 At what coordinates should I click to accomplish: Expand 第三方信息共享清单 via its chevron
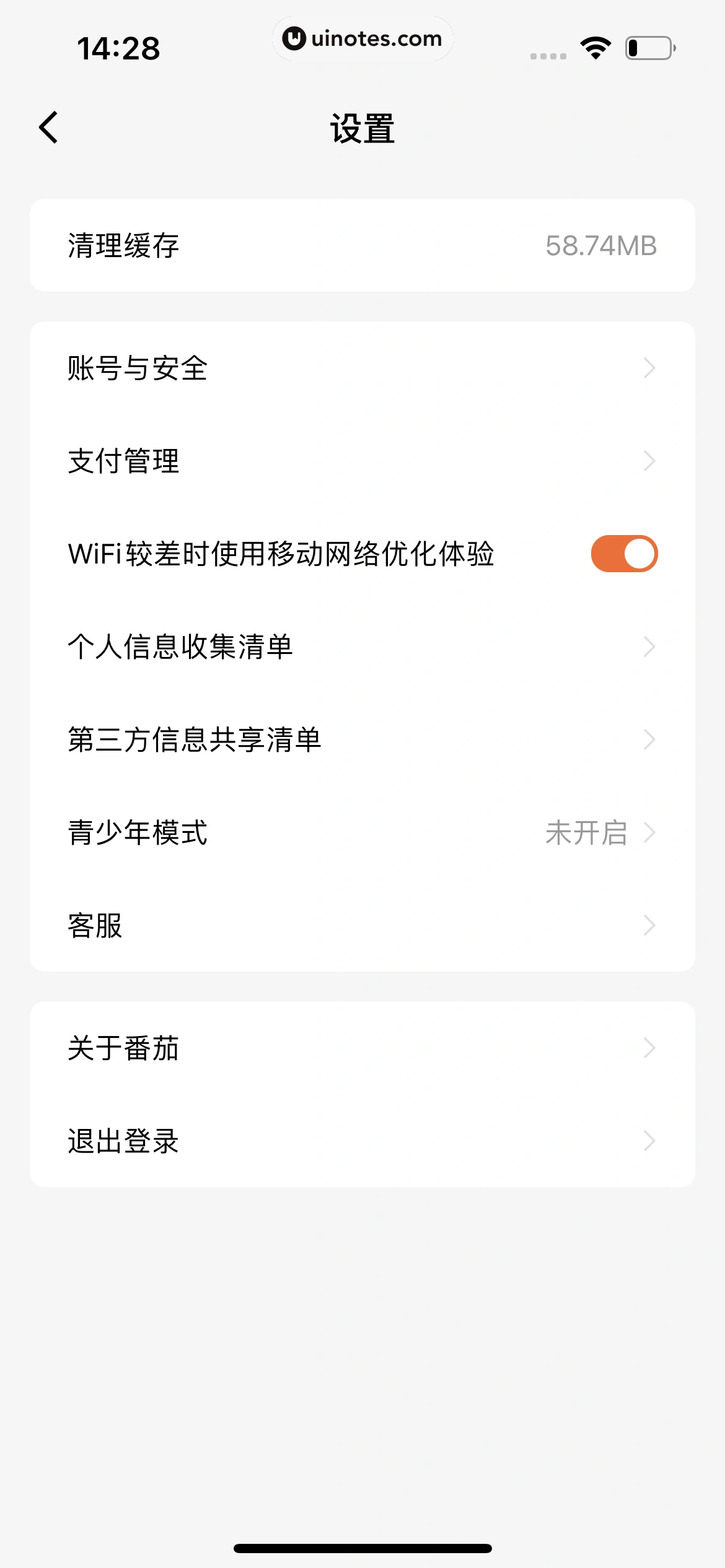coord(648,739)
